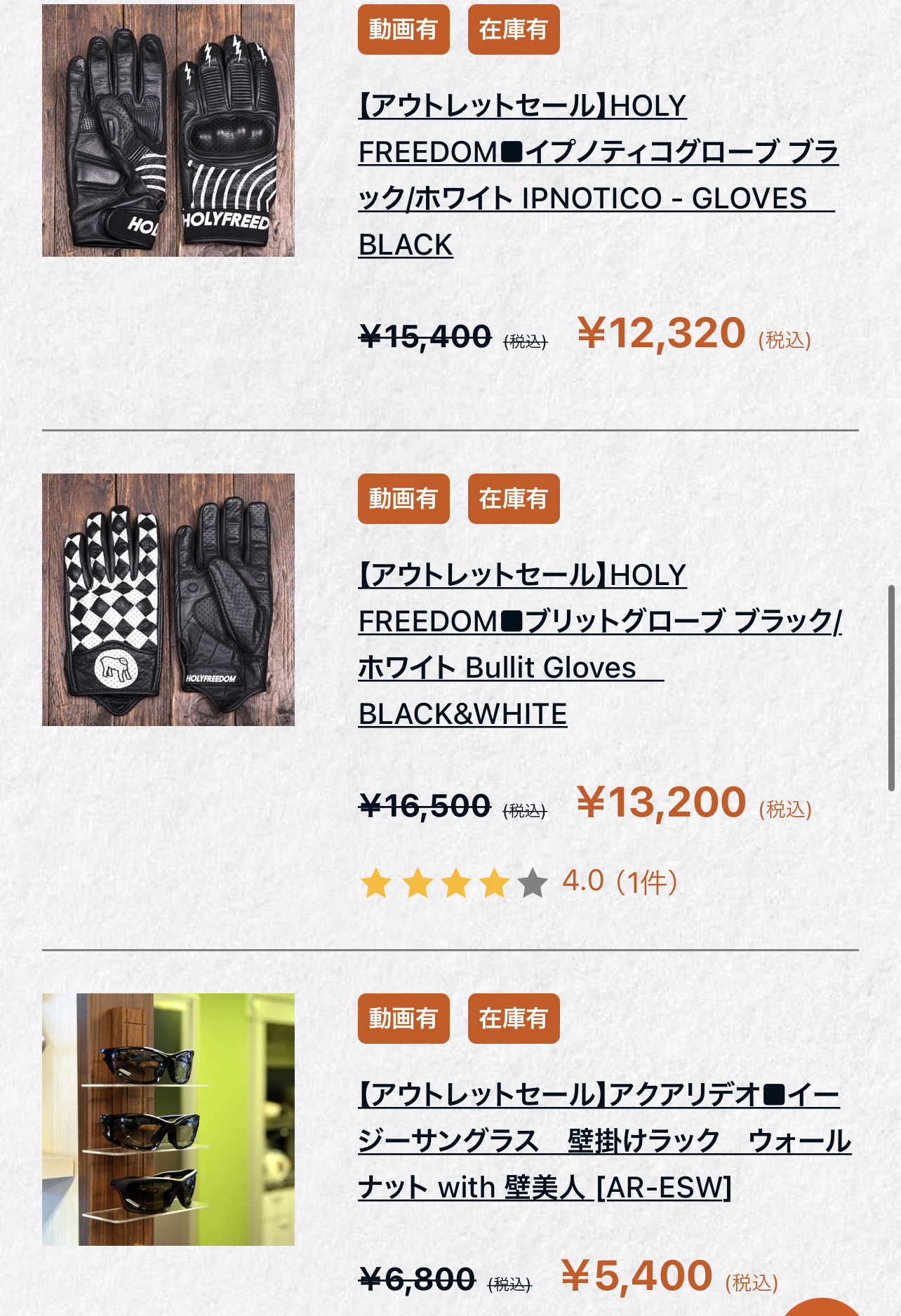
Task: Tap the IPNOTICO black gloves photo
Action: (168, 130)
